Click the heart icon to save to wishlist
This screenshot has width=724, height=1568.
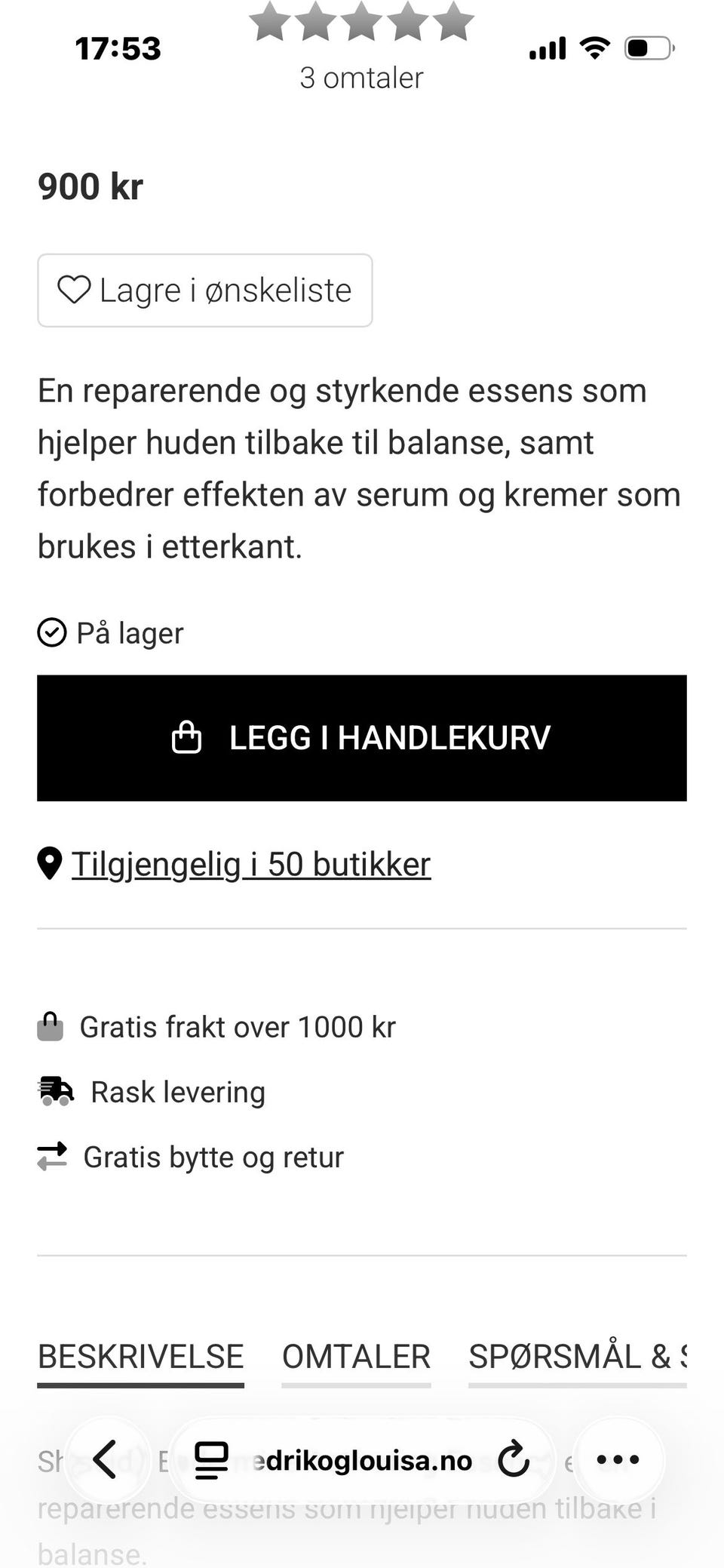click(74, 290)
